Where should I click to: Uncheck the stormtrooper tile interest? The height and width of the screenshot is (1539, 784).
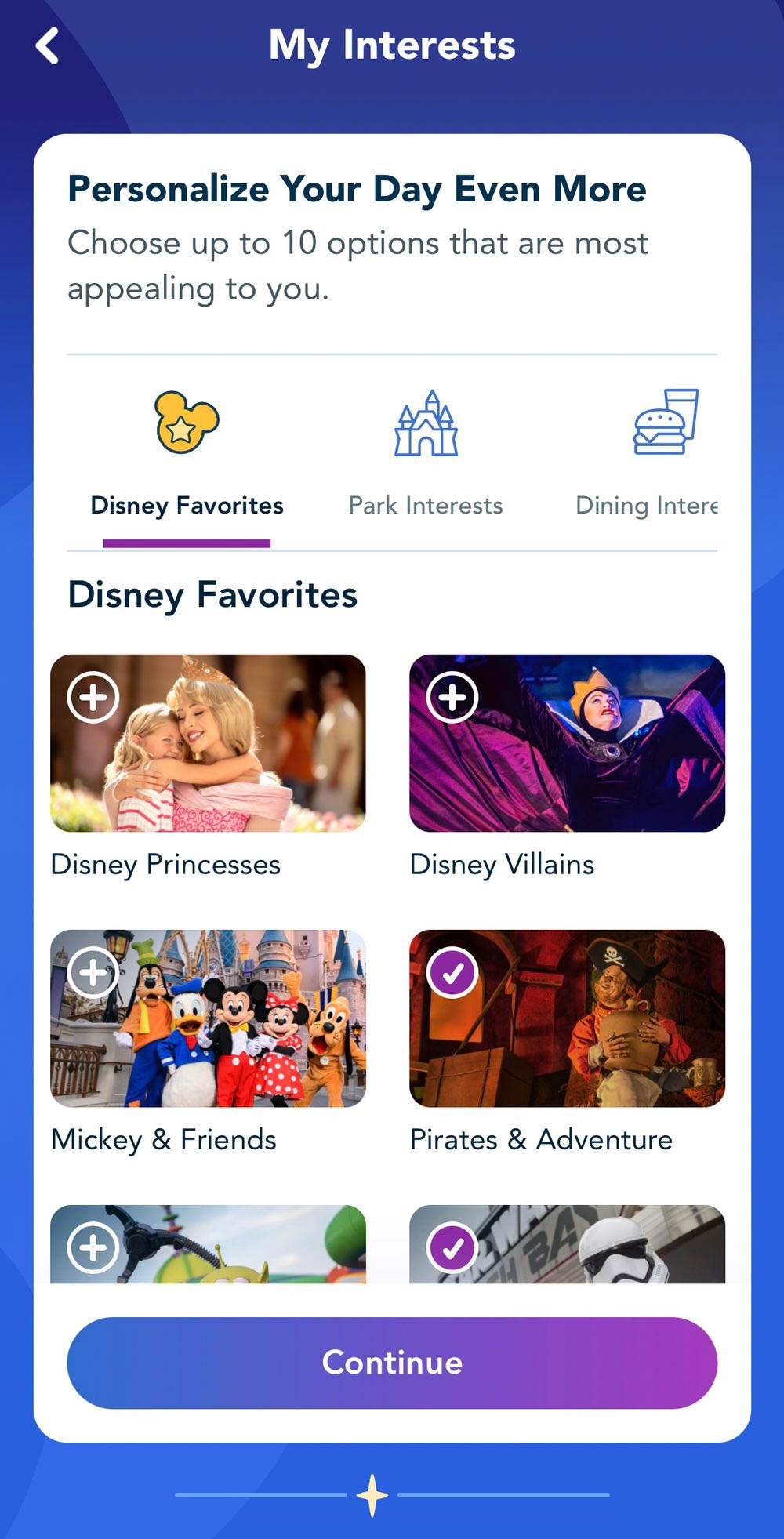point(452,1247)
